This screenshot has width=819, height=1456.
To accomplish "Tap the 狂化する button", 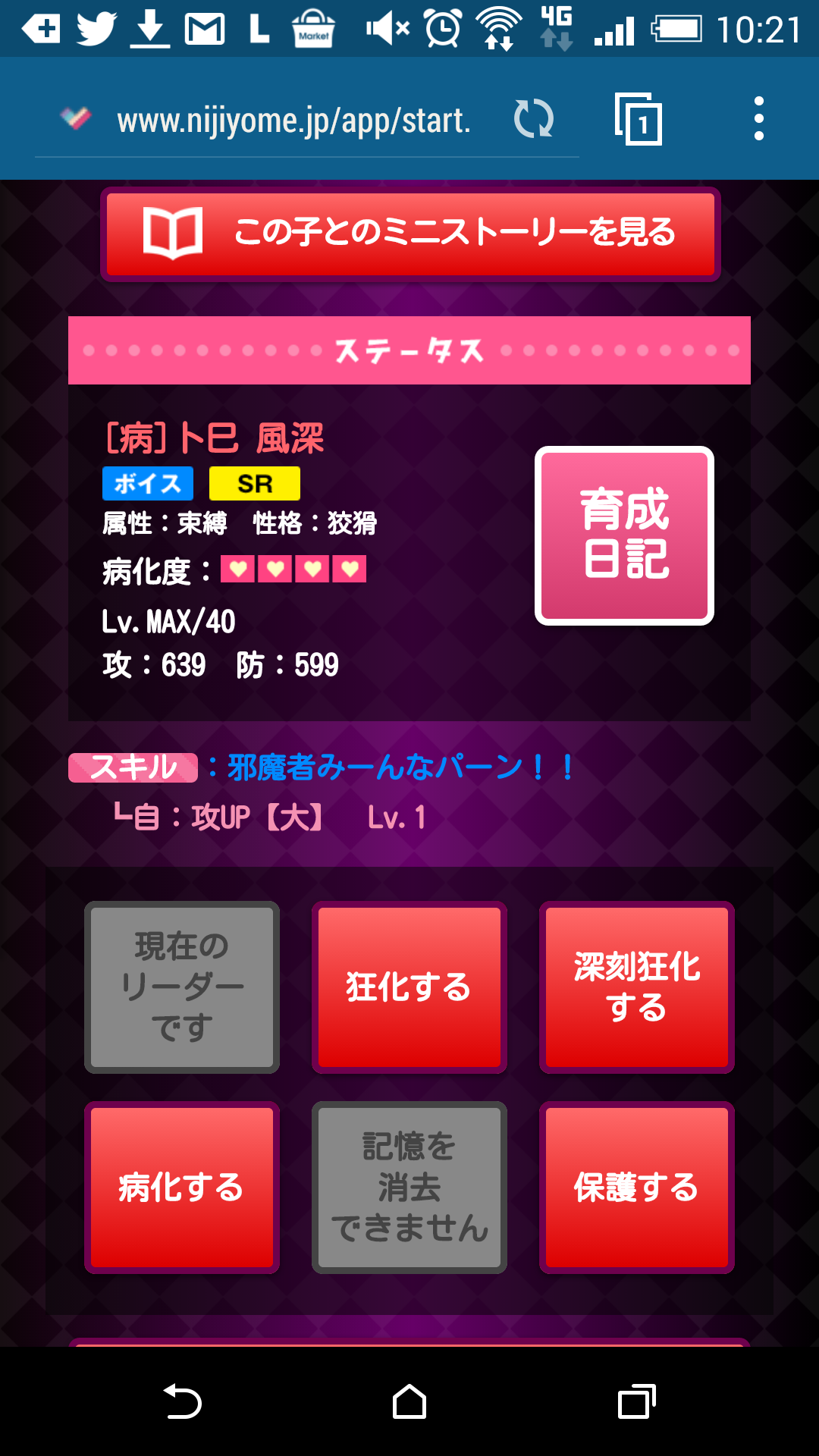I will pos(409,987).
